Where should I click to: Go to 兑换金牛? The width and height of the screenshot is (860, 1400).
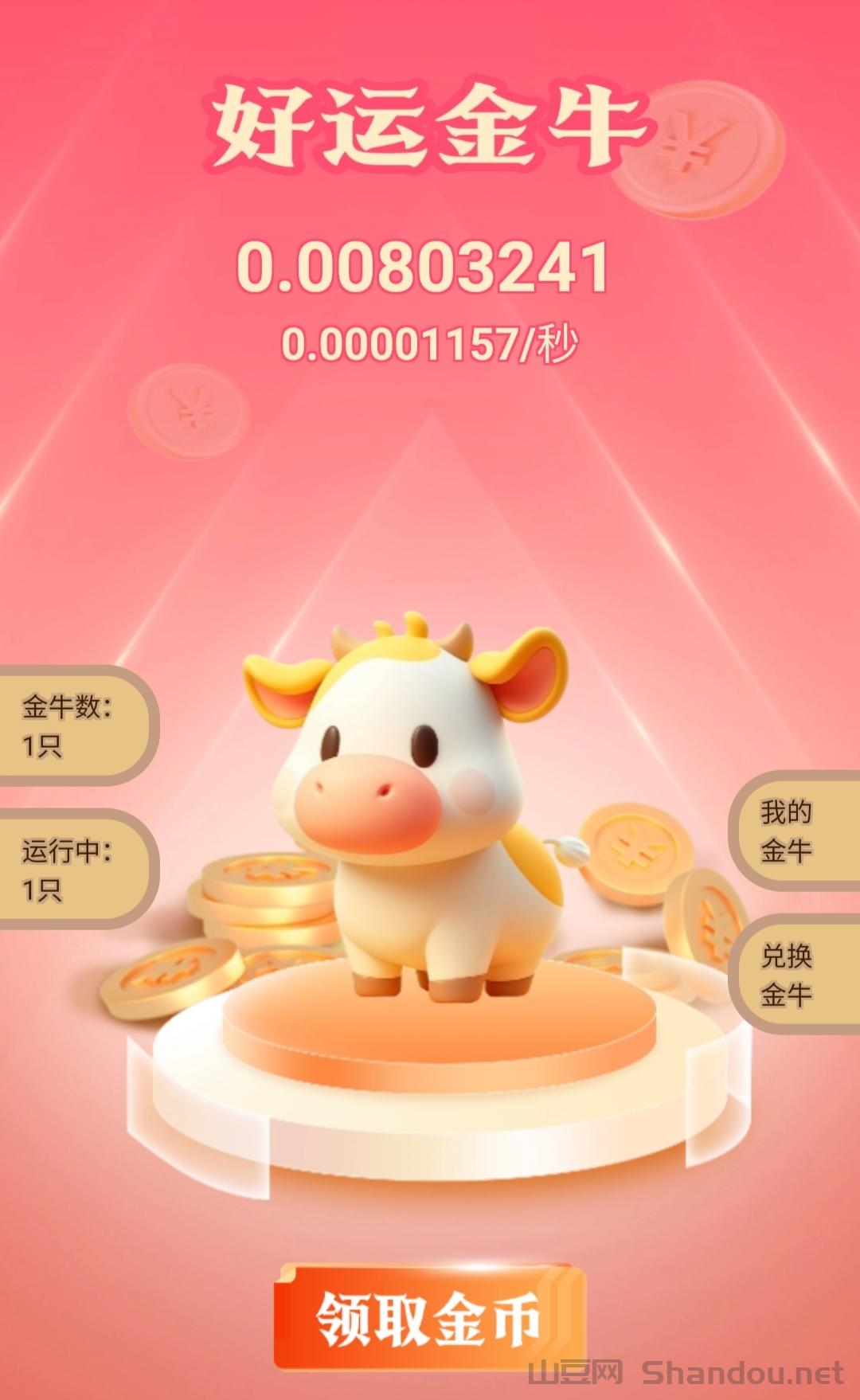click(791, 974)
